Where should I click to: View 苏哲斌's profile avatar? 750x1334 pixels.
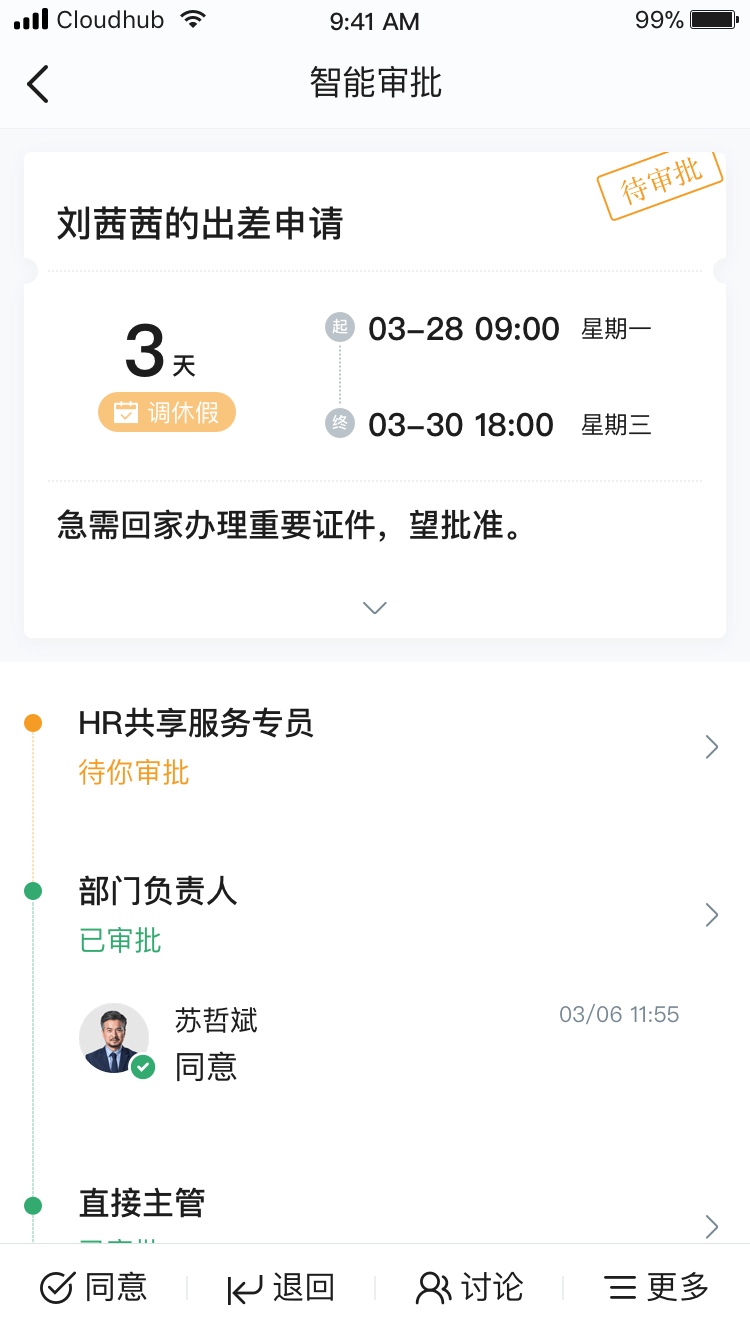point(115,1039)
